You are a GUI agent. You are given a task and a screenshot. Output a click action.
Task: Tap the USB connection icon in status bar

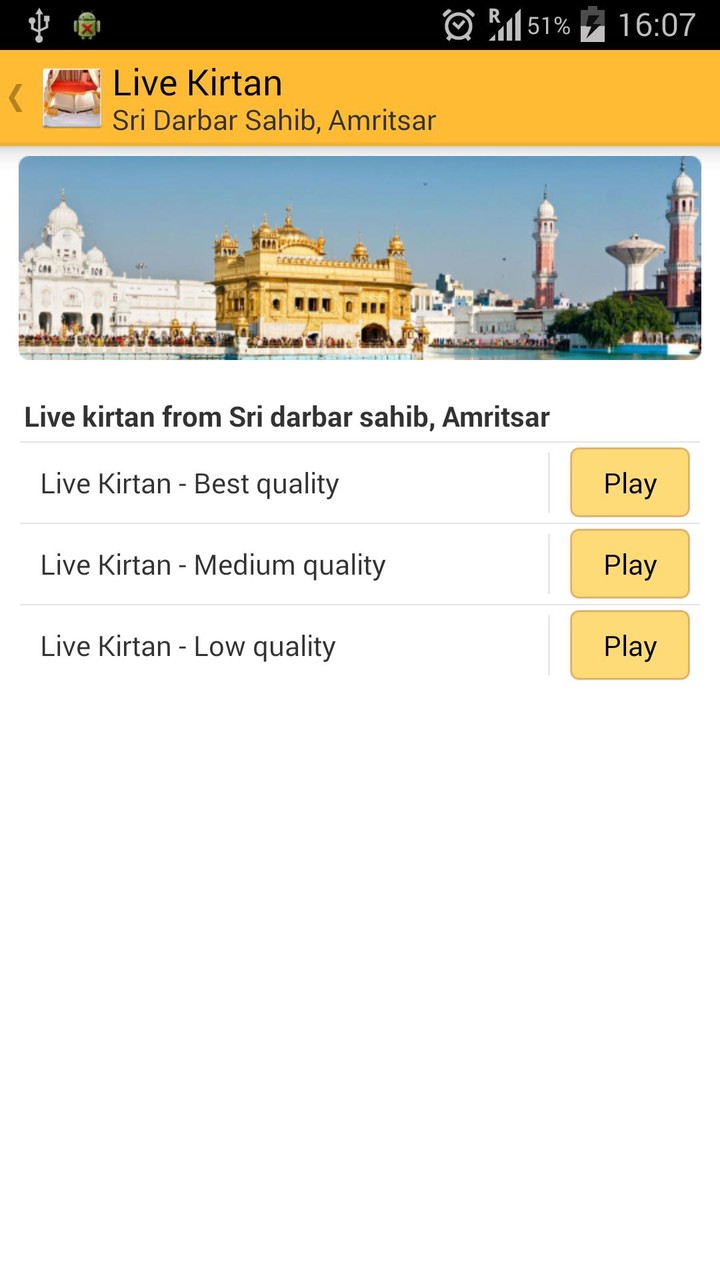click(x=39, y=24)
